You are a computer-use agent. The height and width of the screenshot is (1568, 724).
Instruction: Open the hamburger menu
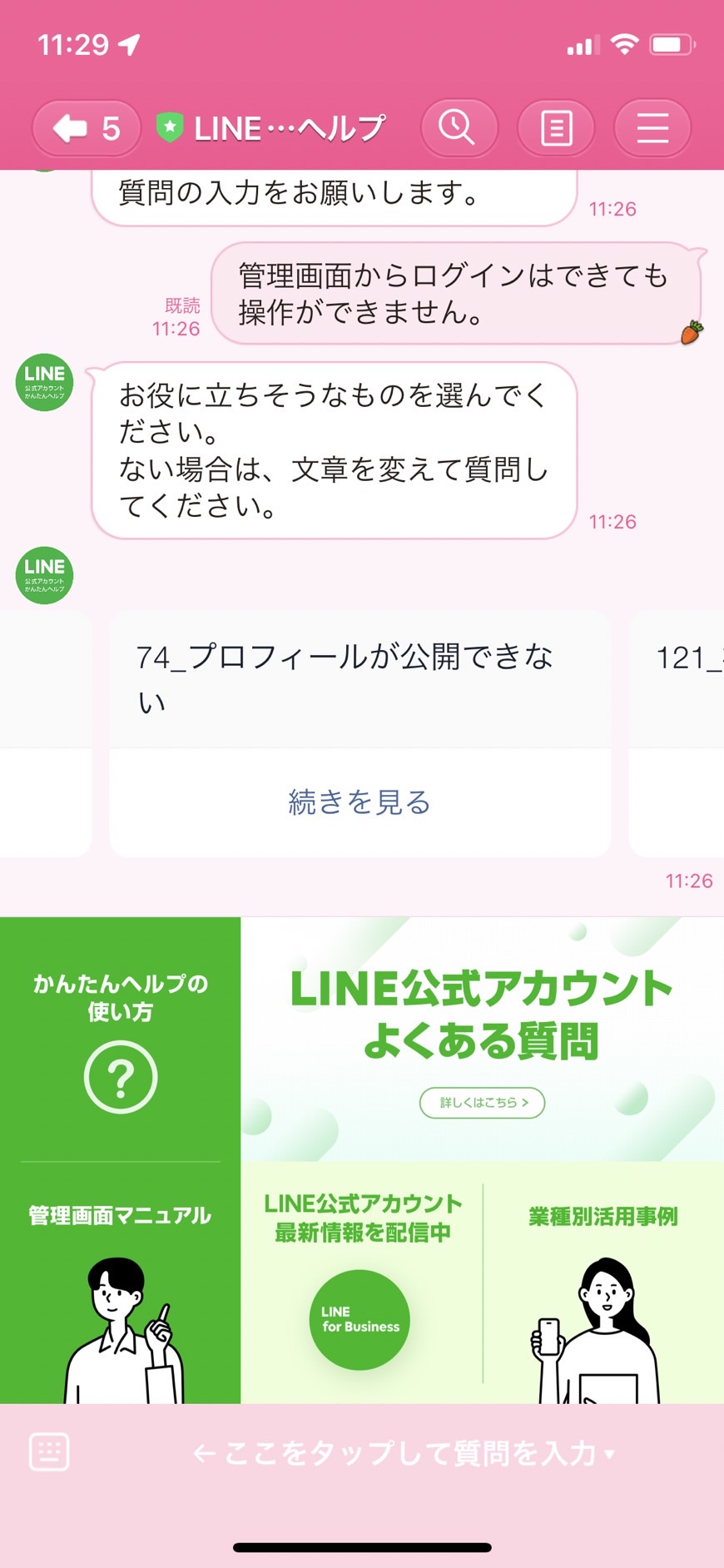coord(652,128)
